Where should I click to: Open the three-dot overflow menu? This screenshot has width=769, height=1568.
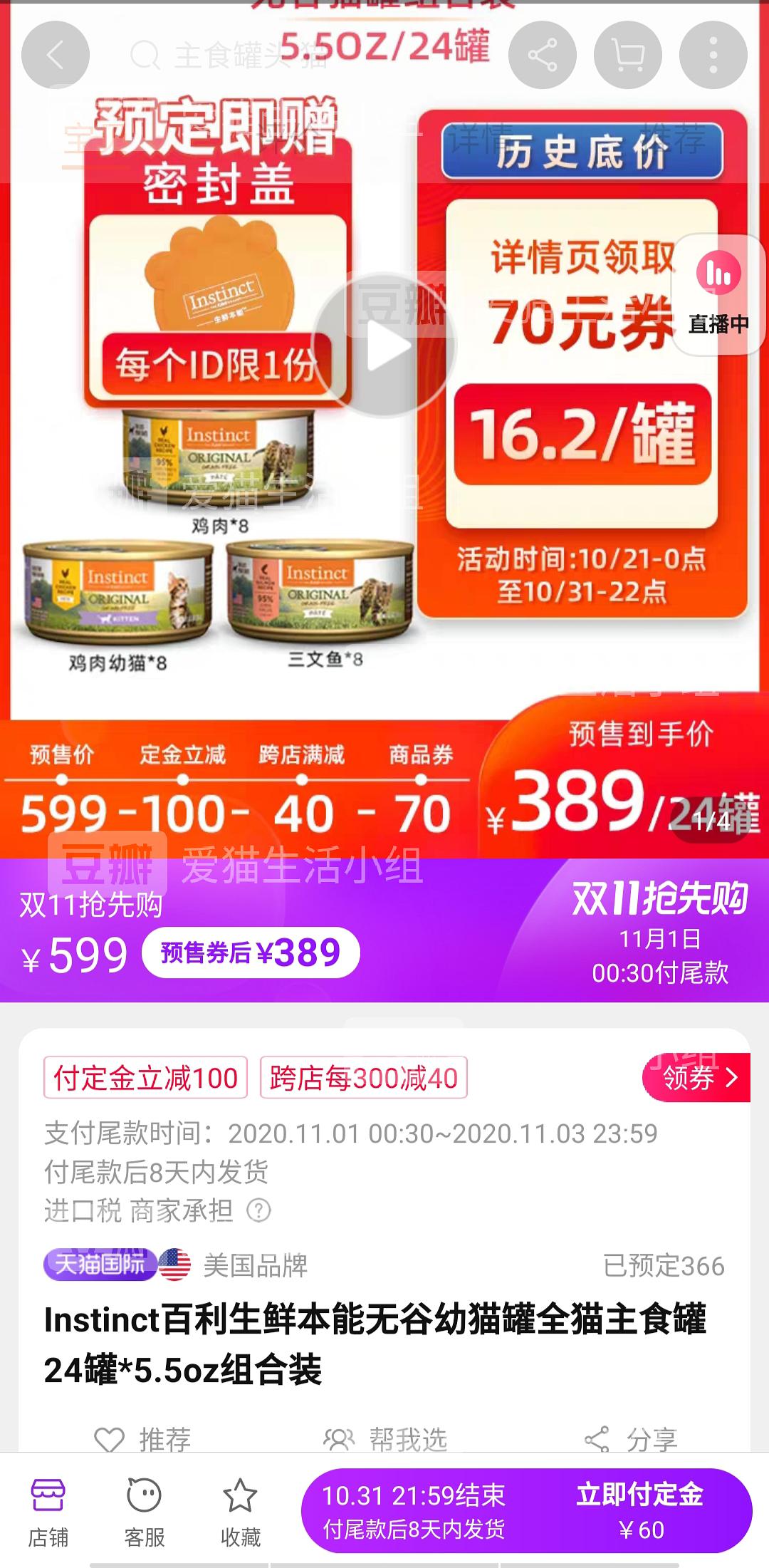click(x=713, y=55)
